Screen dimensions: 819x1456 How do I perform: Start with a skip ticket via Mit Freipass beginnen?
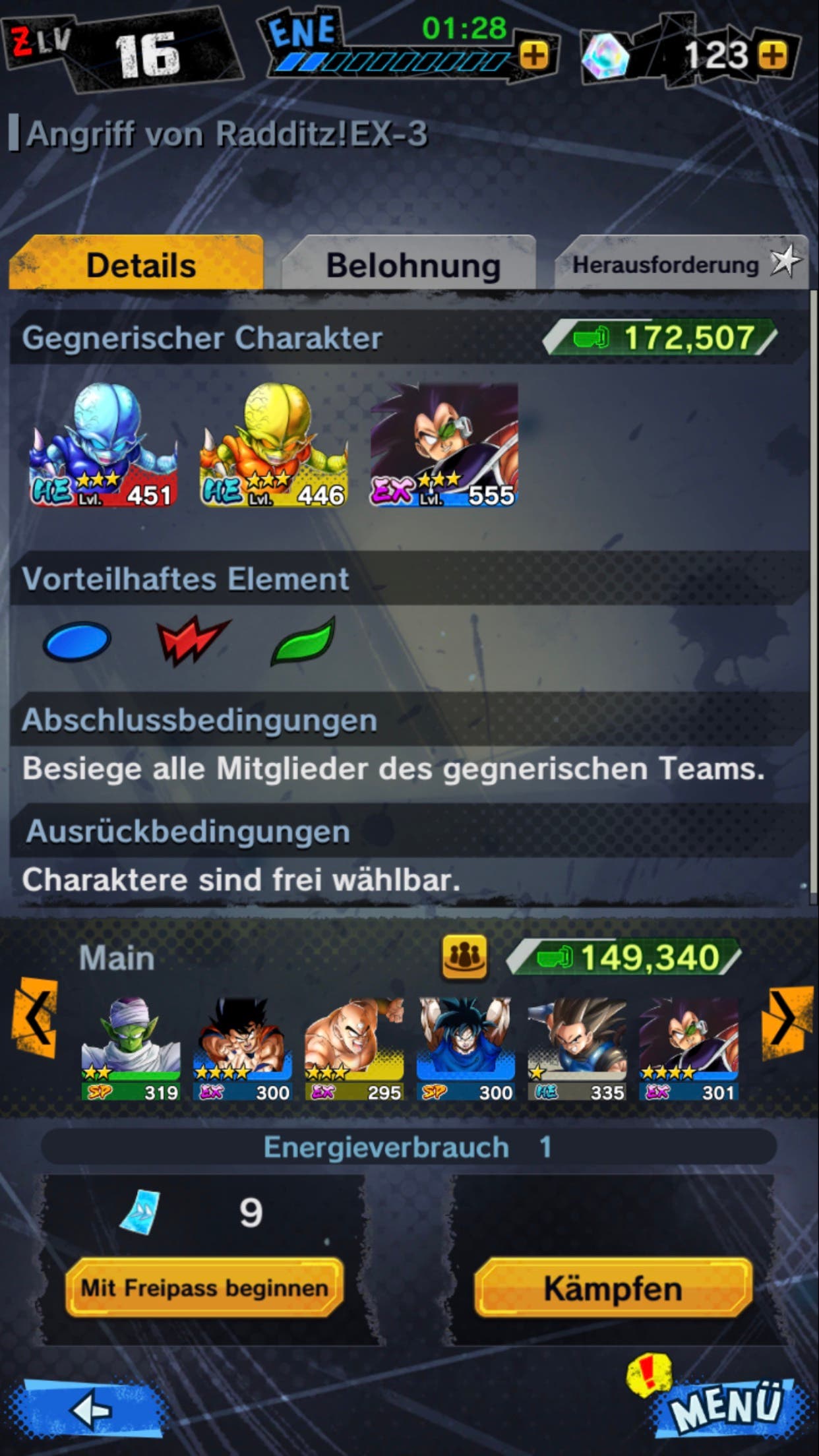[204, 1287]
